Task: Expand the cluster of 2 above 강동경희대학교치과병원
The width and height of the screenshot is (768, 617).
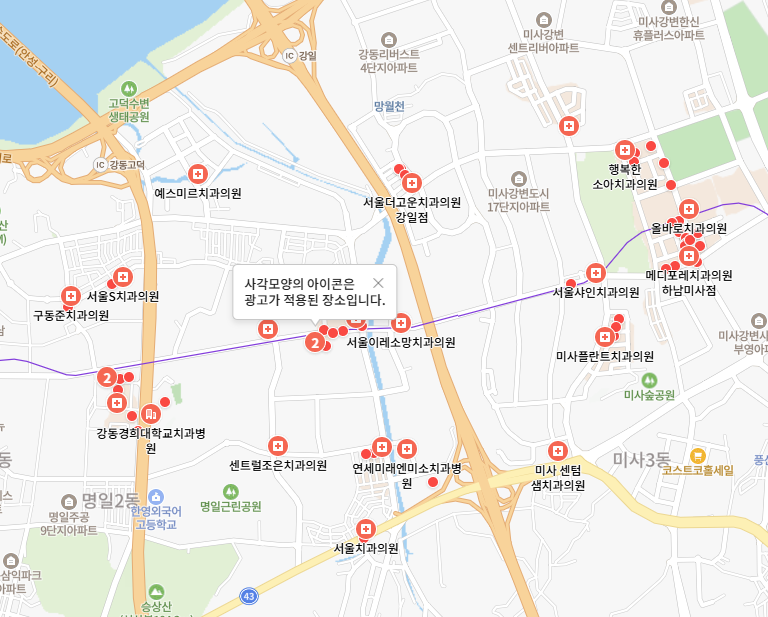Action: click(106, 377)
